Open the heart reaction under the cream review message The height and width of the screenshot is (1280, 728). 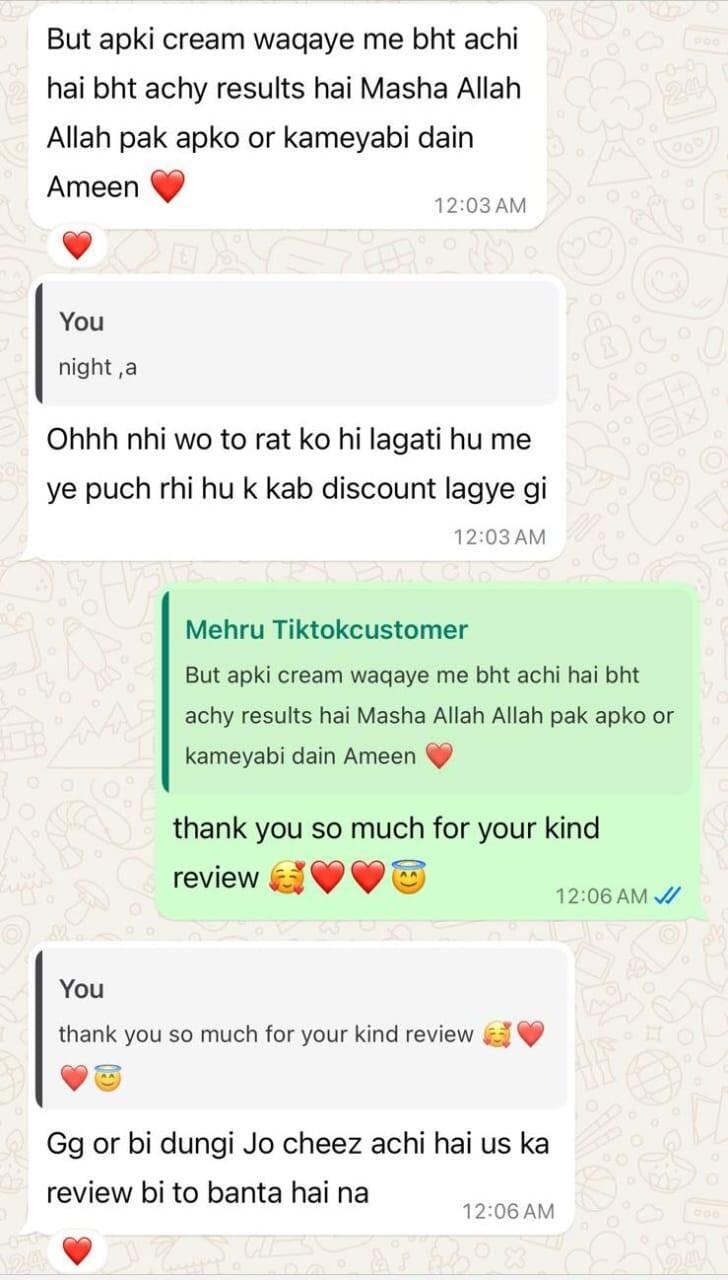pyautogui.click(x=77, y=245)
